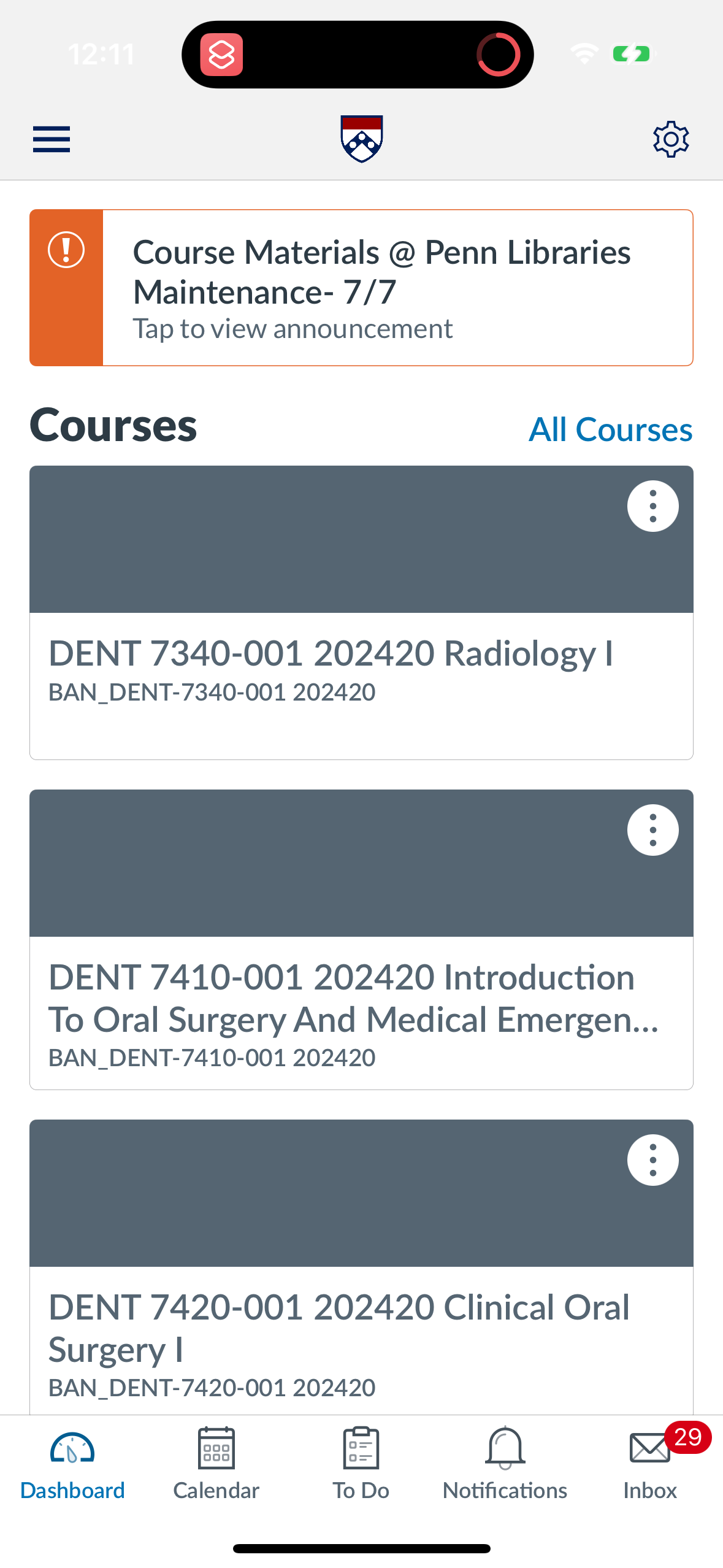Open options for Clinical Oral Surgery I course

tap(652, 1160)
